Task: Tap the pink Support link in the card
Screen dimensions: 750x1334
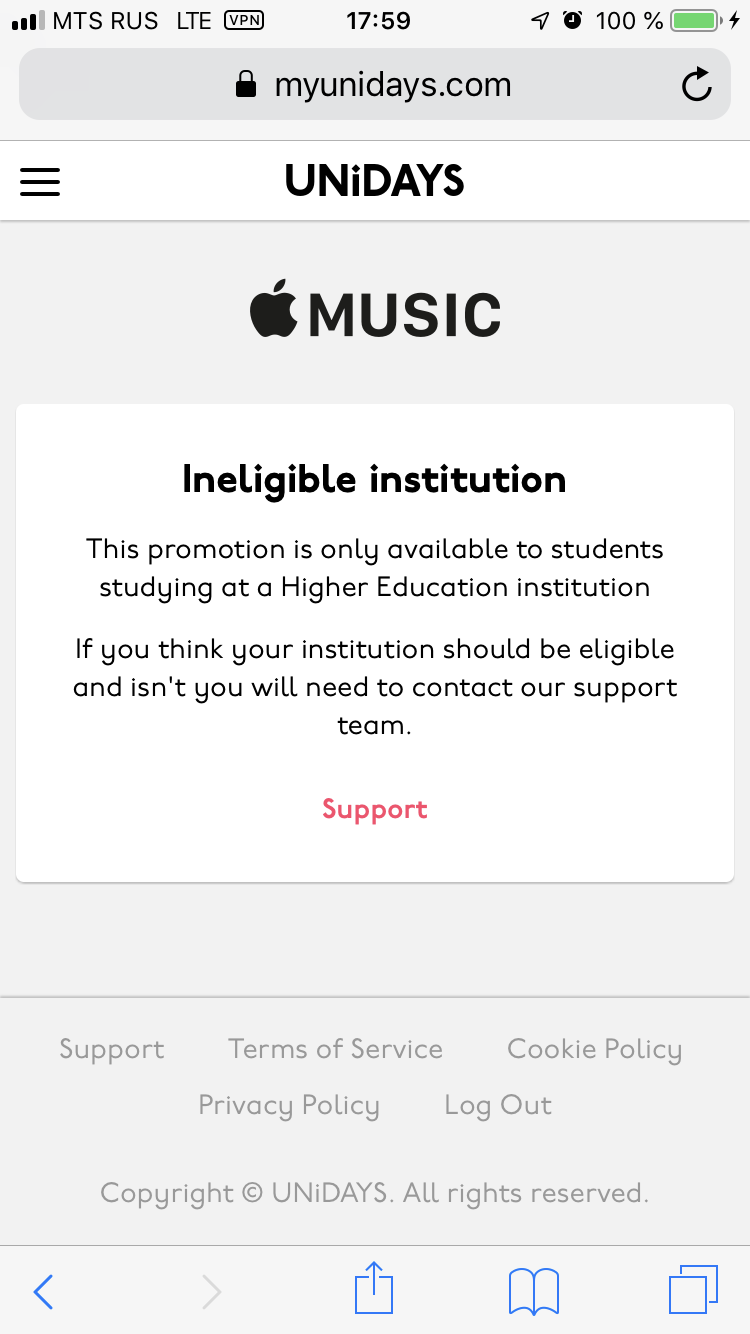Action: click(x=375, y=809)
